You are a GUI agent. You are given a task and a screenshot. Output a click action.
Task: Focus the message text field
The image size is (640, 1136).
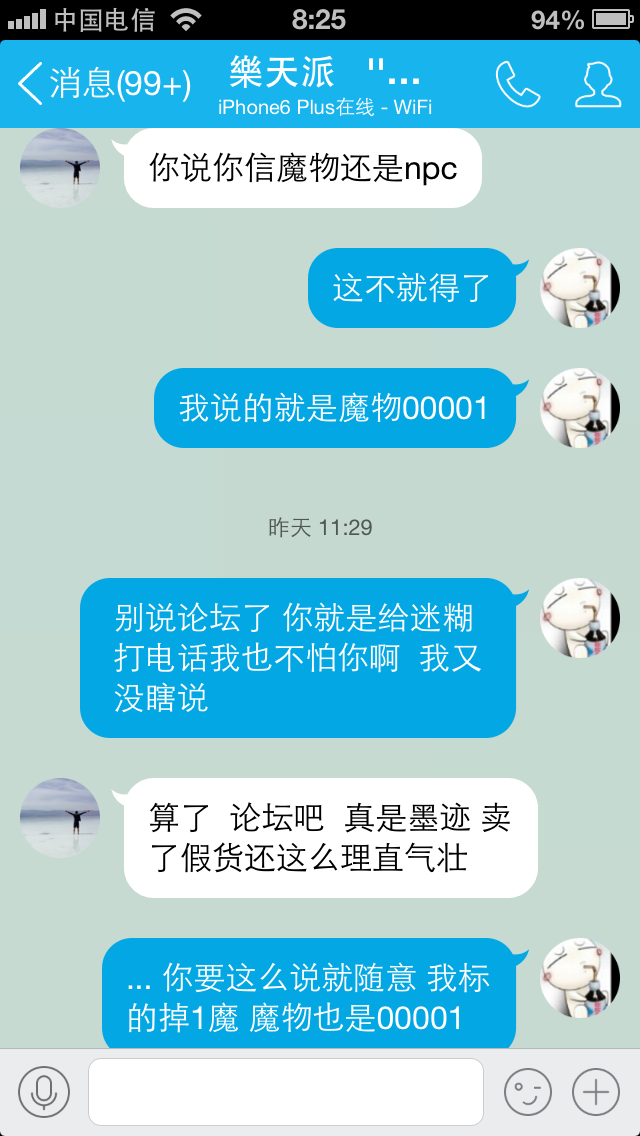tap(286, 1092)
